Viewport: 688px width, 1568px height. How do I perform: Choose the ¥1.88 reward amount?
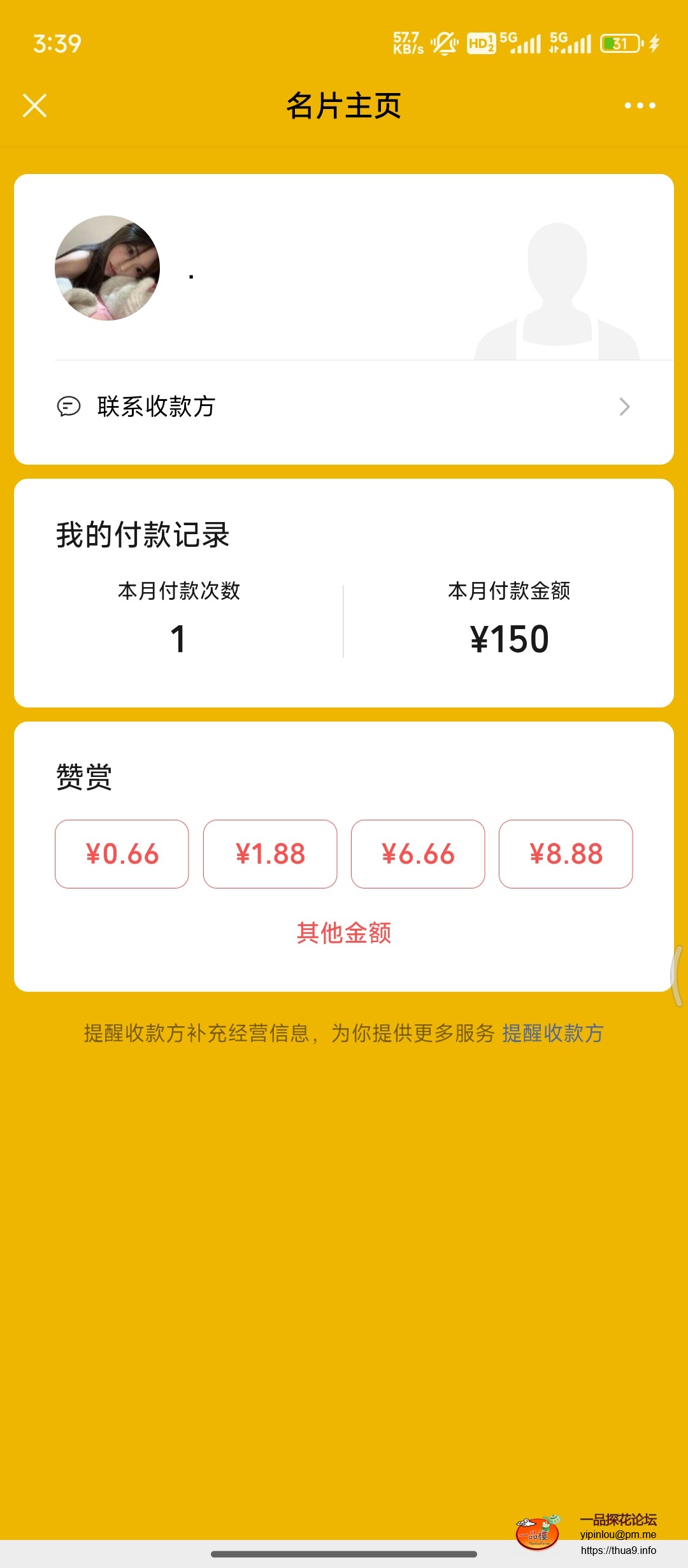point(270,854)
